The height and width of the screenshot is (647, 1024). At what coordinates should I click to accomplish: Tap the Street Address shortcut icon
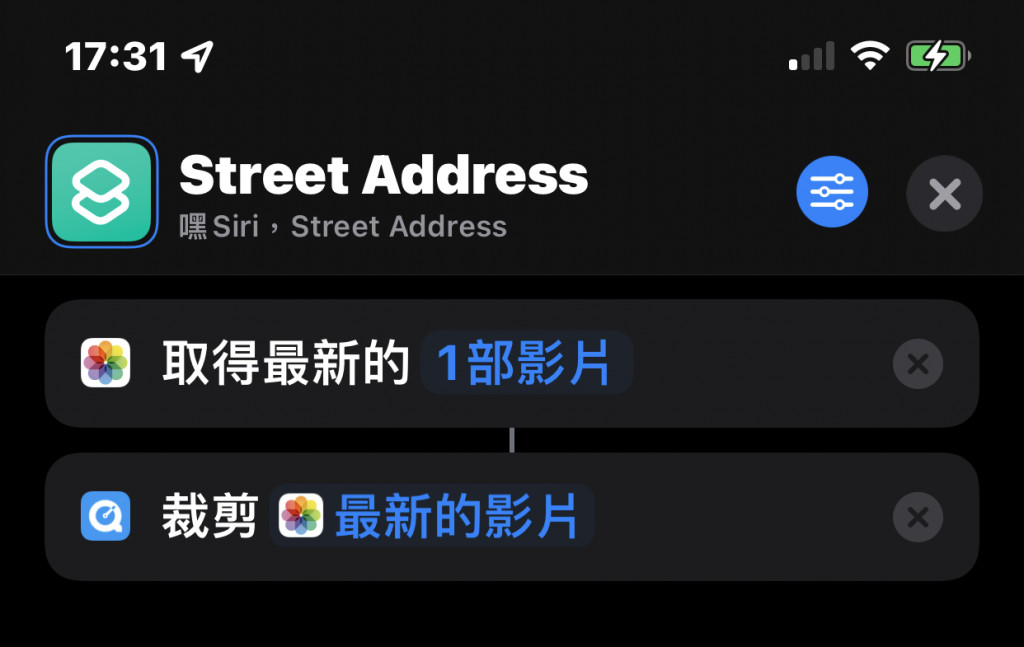click(x=101, y=191)
